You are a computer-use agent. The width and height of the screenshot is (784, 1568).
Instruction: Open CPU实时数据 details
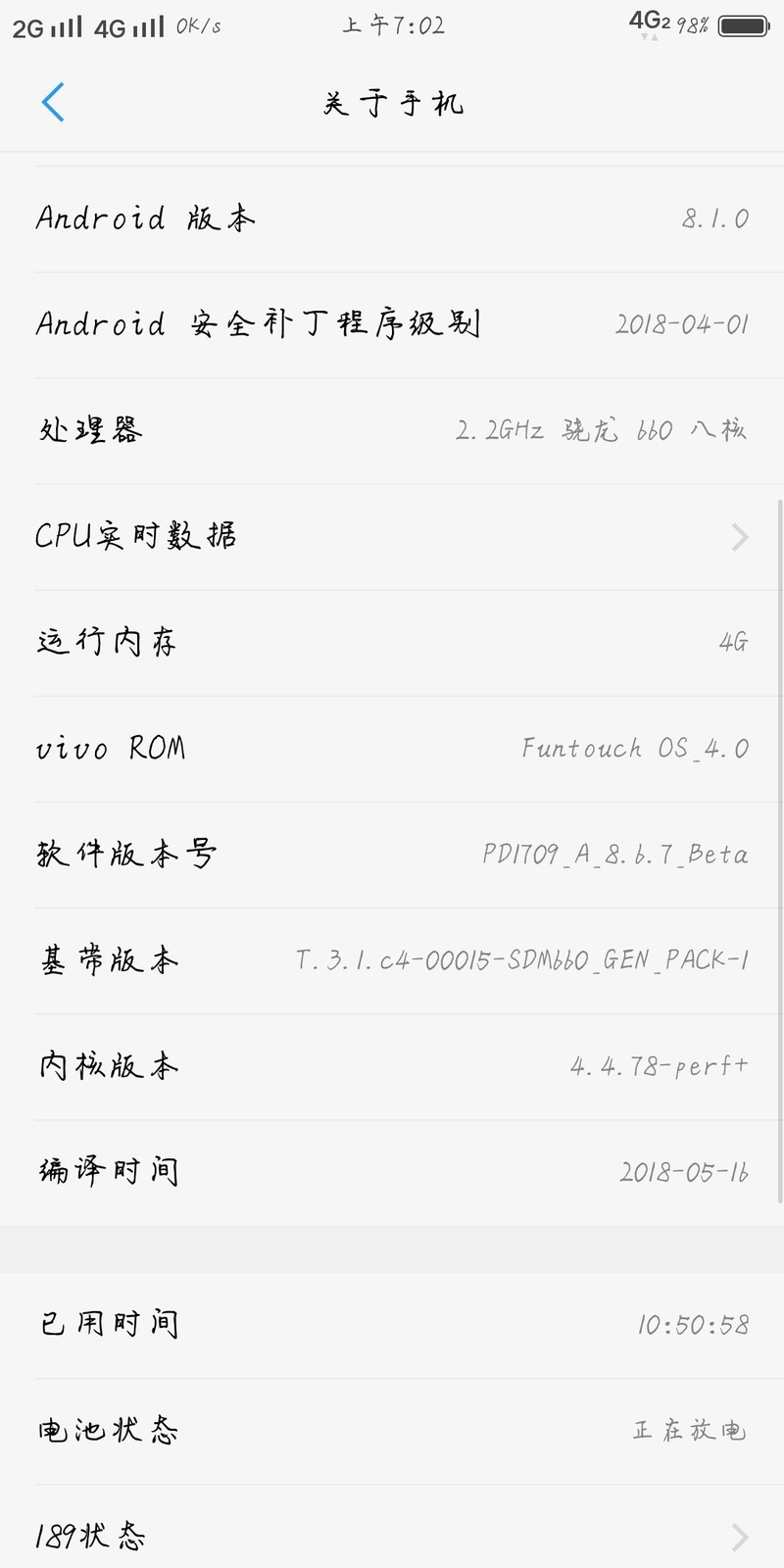392,535
